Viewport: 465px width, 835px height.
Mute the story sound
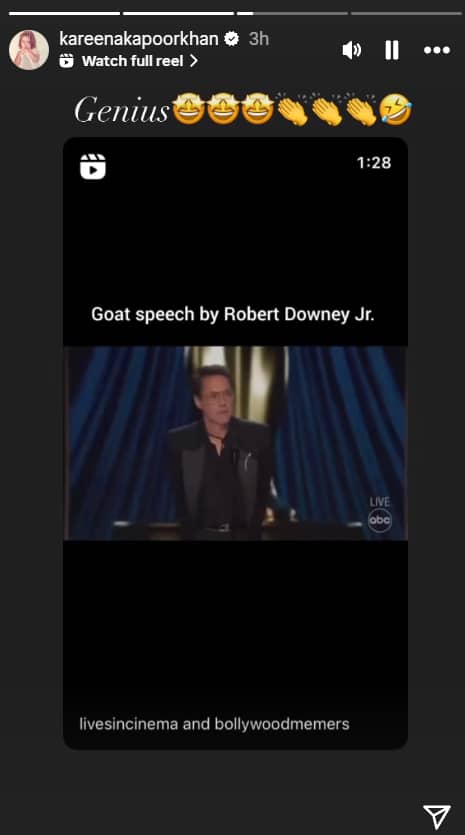(352, 50)
